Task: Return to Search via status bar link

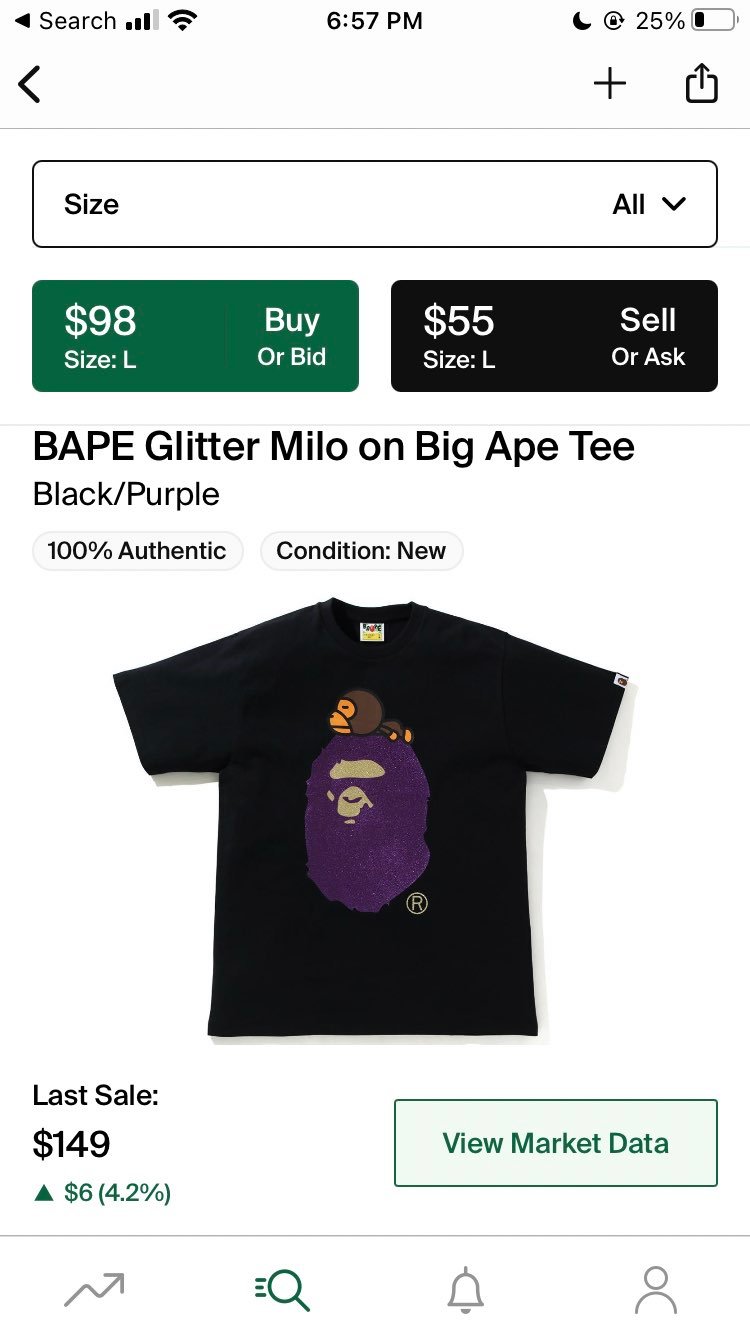Action: (66, 21)
